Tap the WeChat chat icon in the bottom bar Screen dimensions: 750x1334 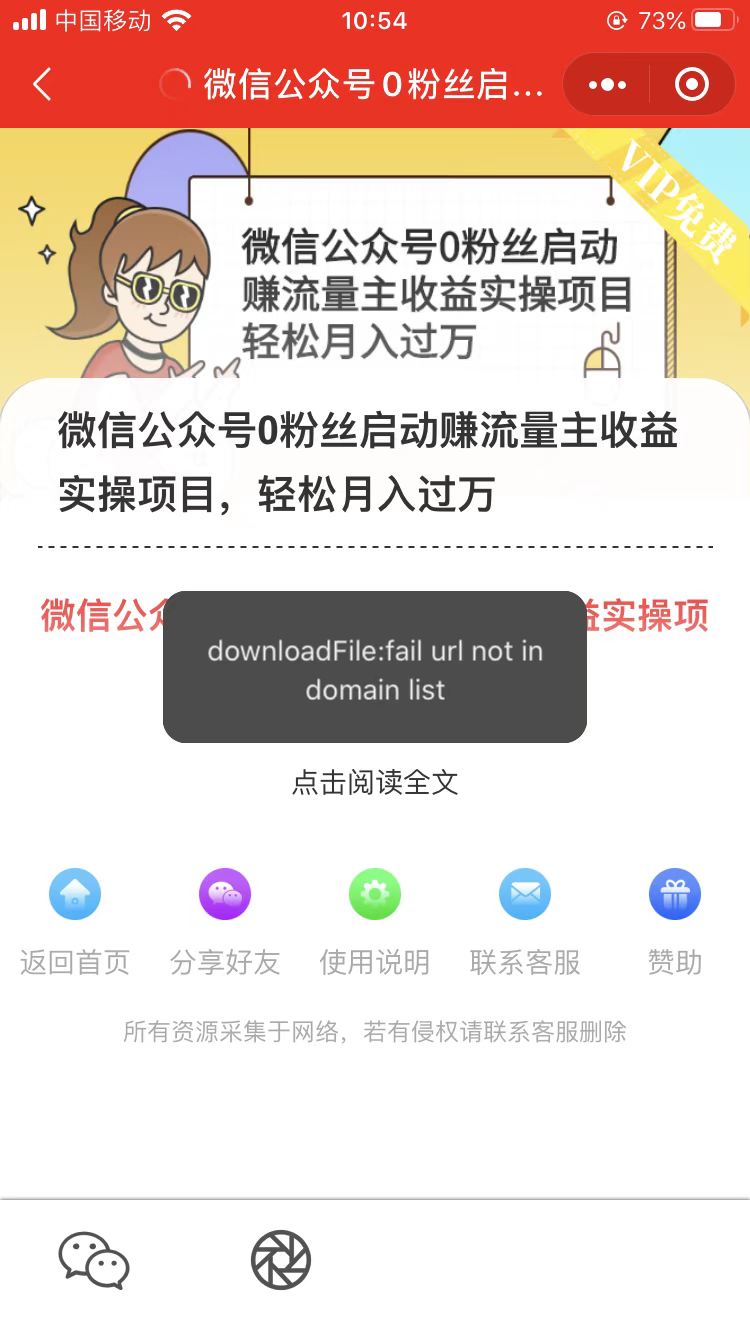click(x=94, y=1260)
